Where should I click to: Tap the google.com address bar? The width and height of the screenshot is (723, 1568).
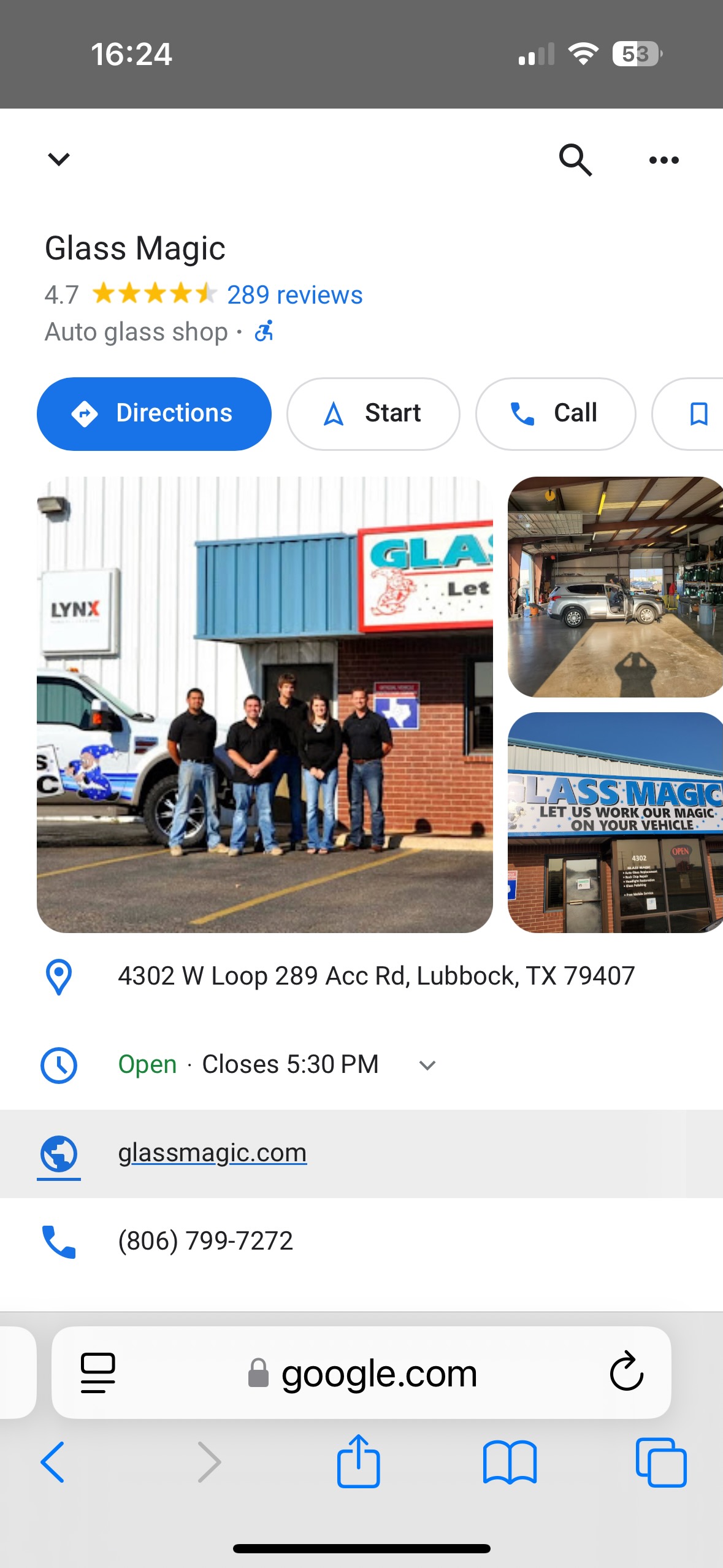click(362, 1373)
